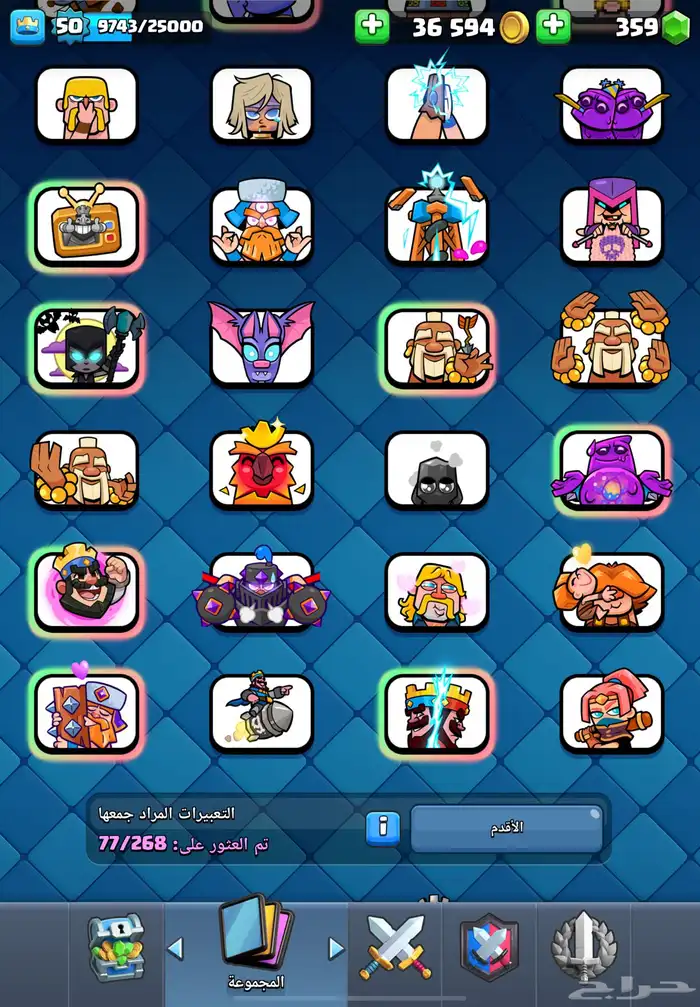This screenshot has height=1007, width=700.
Task: Select the purple bat emote
Action: tap(261, 343)
